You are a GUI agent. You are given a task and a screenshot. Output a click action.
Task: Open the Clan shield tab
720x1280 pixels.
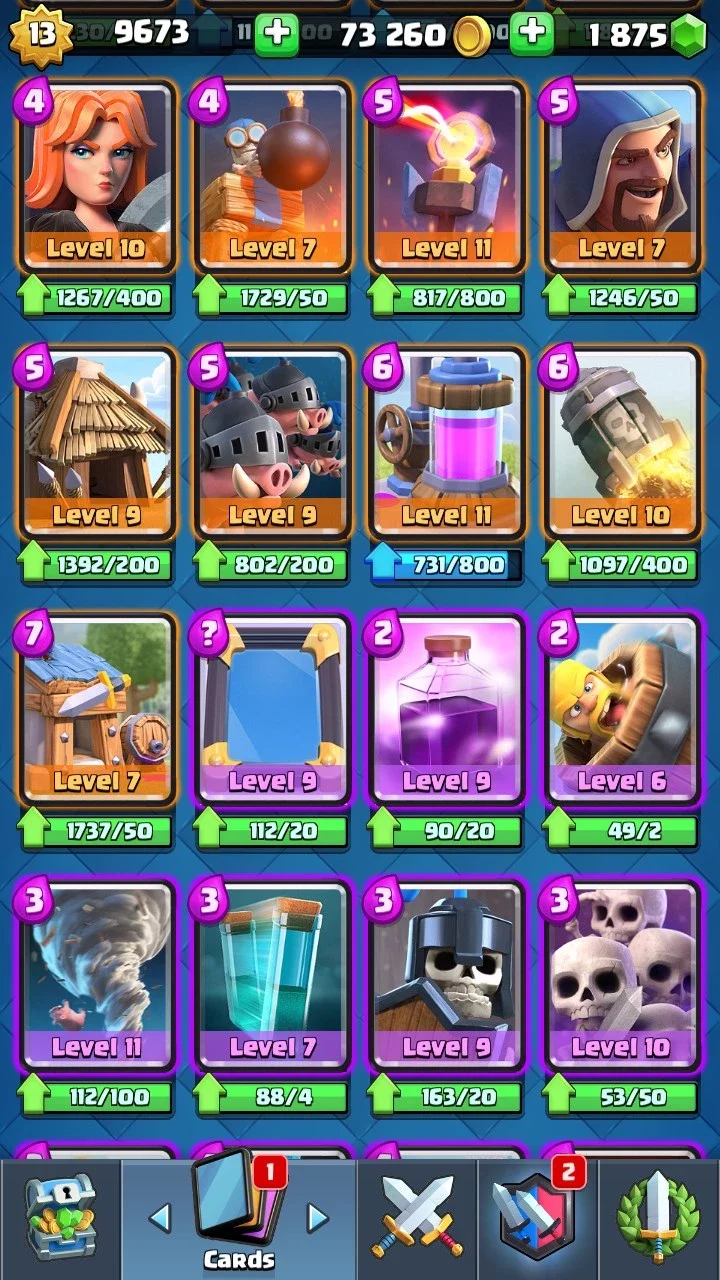click(537, 1219)
